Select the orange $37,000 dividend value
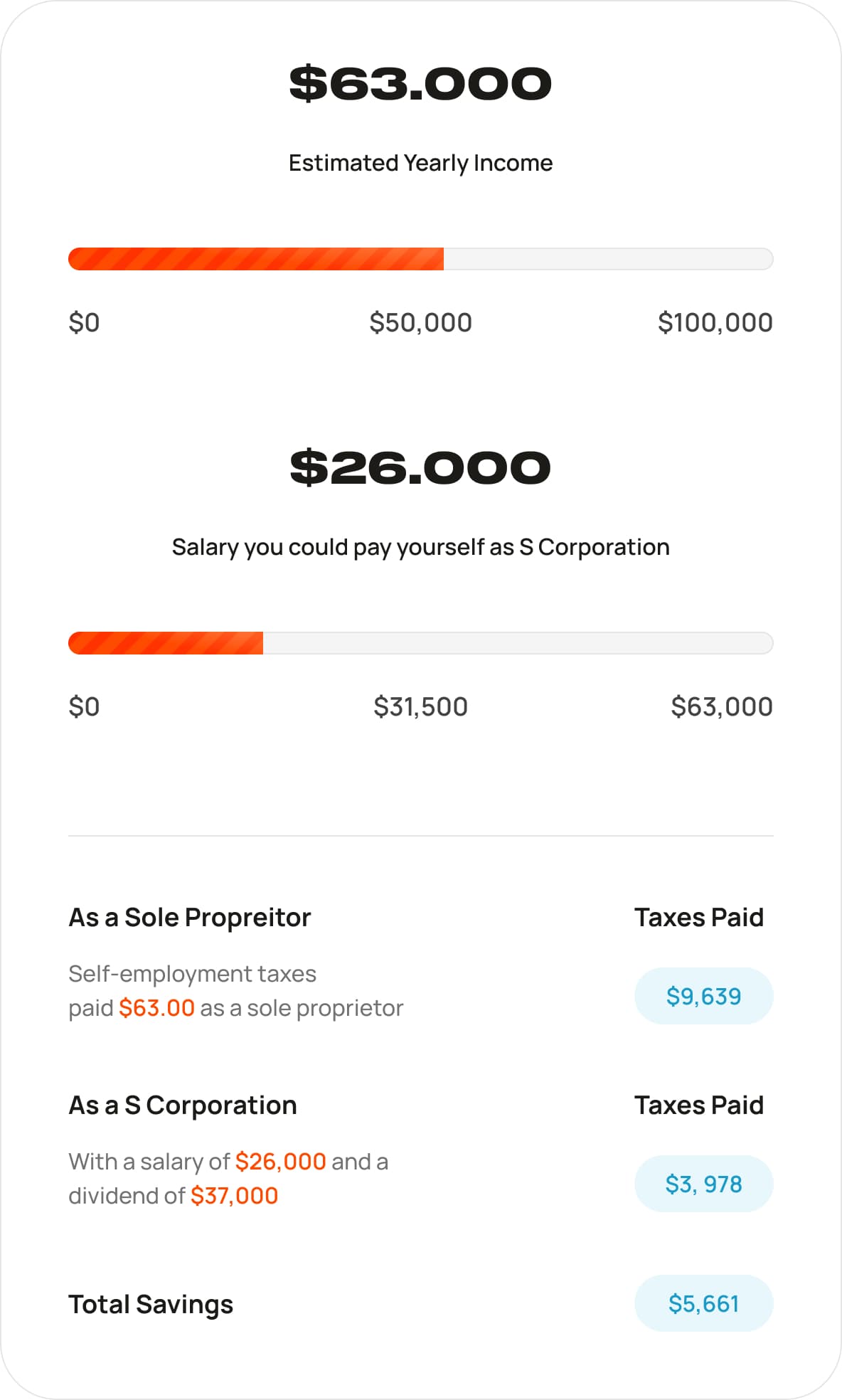This screenshot has height=1400, width=842. (235, 1195)
